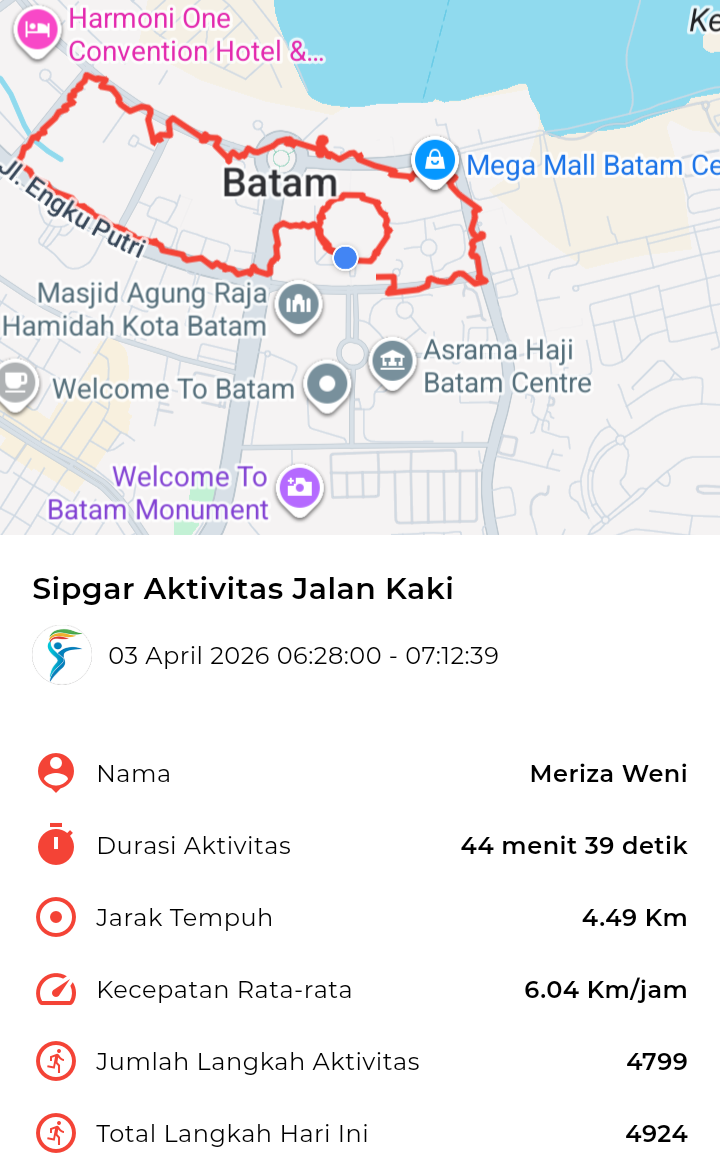Select the Harmoni One Convention Hotel marker
The height and width of the screenshot is (1171, 720).
(37, 29)
